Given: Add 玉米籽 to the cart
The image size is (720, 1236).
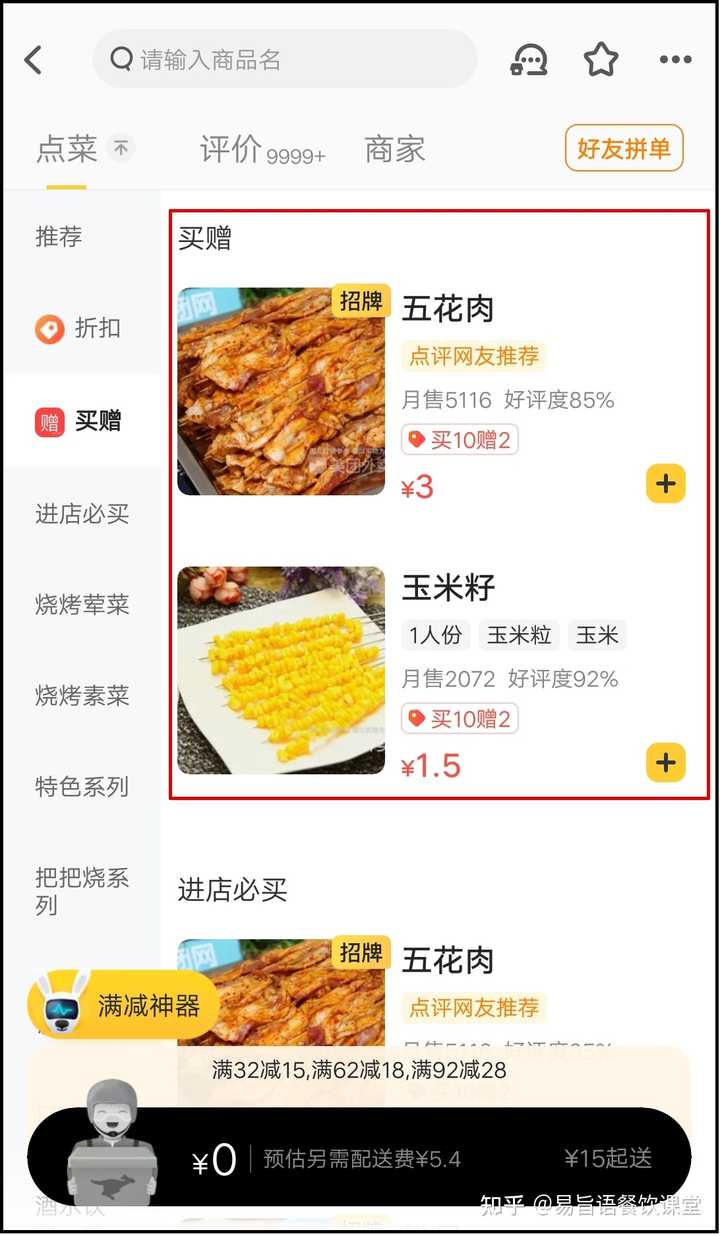Looking at the screenshot, I should 665,763.
